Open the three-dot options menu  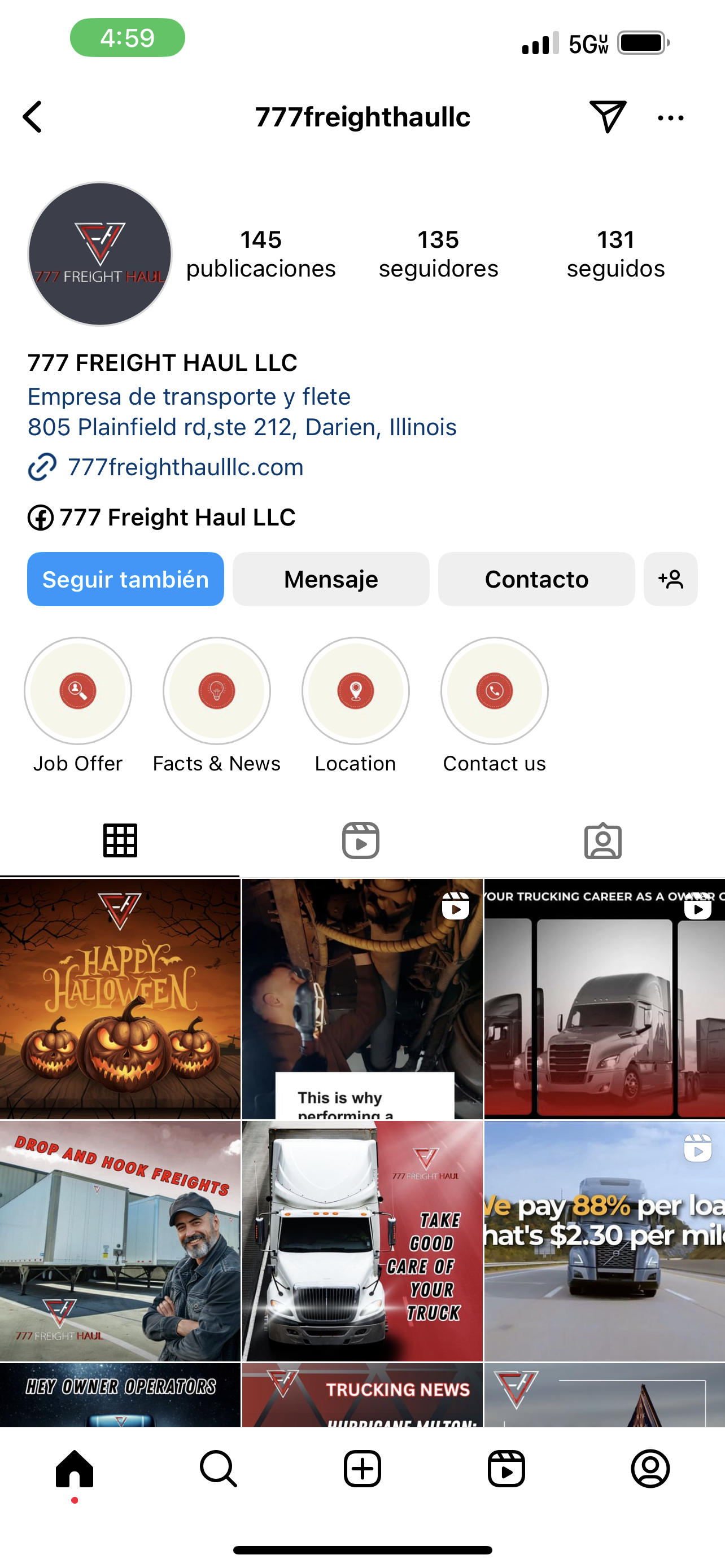pyautogui.click(x=670, y=118)
